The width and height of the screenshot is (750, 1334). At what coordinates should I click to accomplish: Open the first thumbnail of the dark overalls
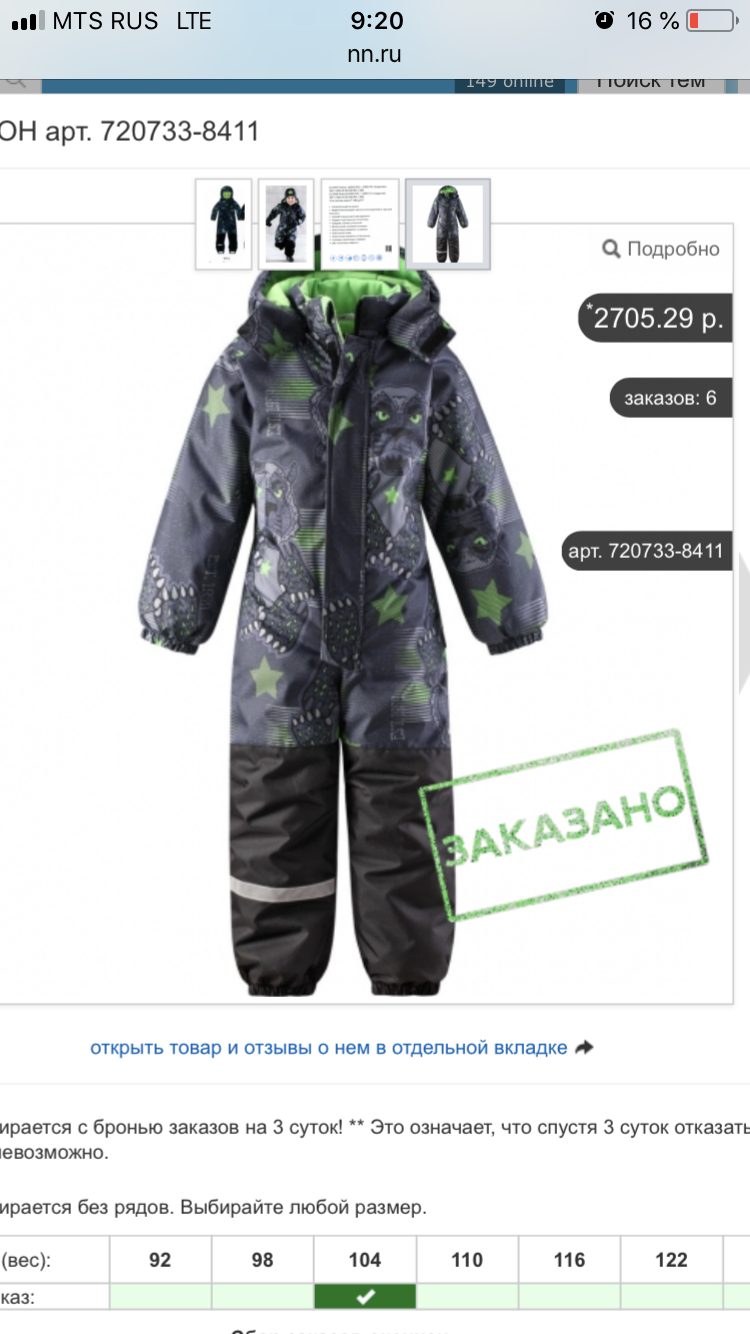(x=222, y=224)
